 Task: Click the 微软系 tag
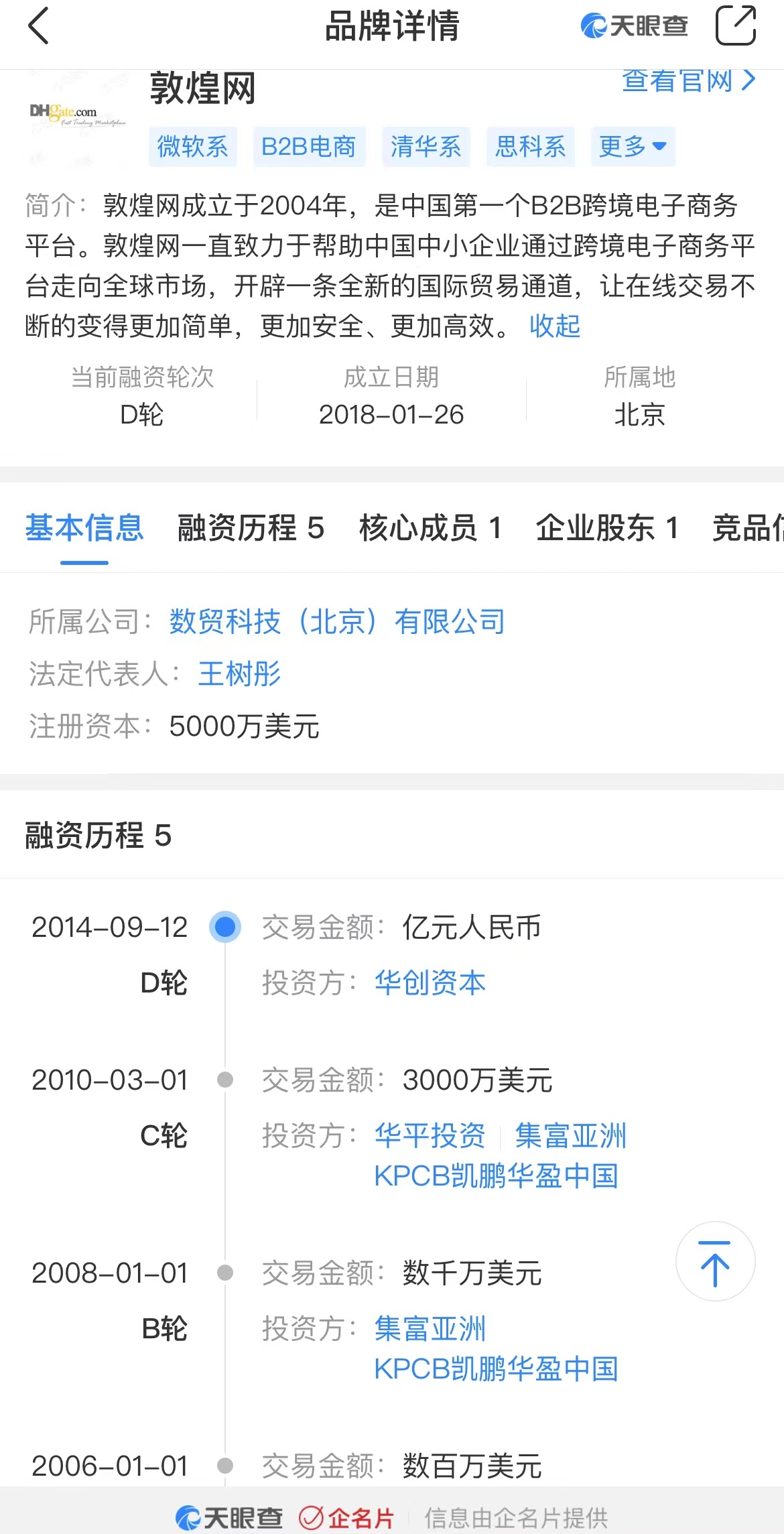192,146
